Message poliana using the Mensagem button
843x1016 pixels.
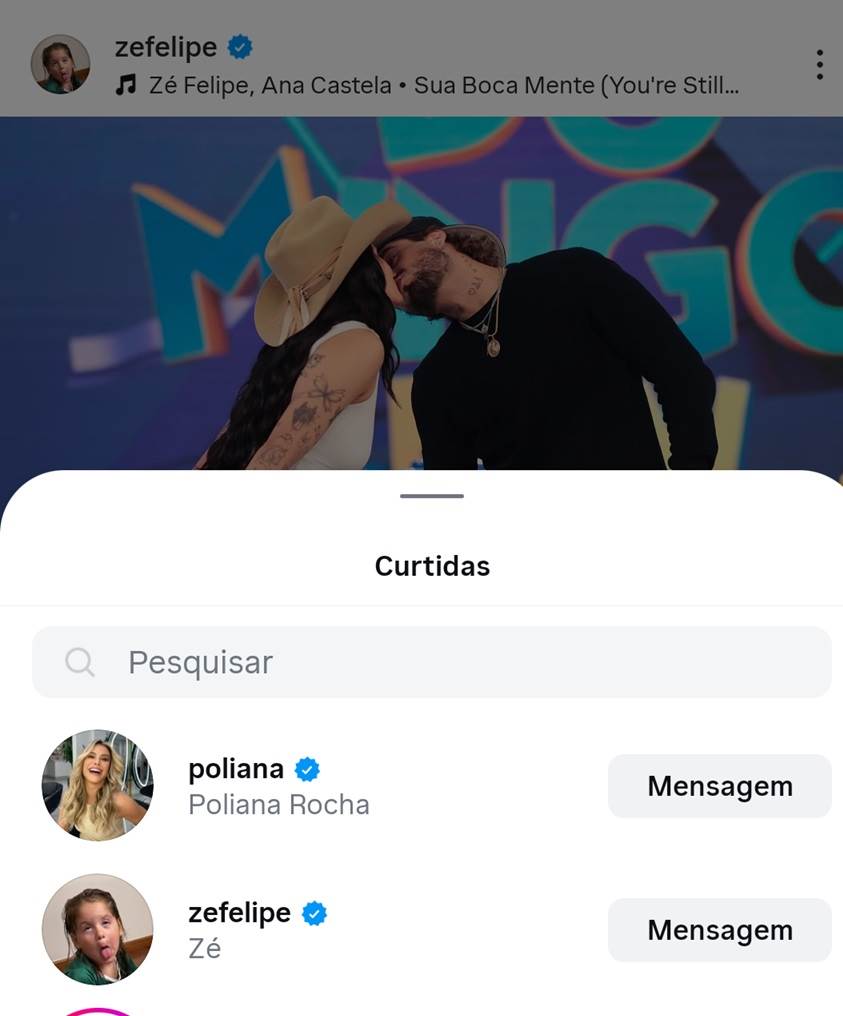[x=719, y=786]
